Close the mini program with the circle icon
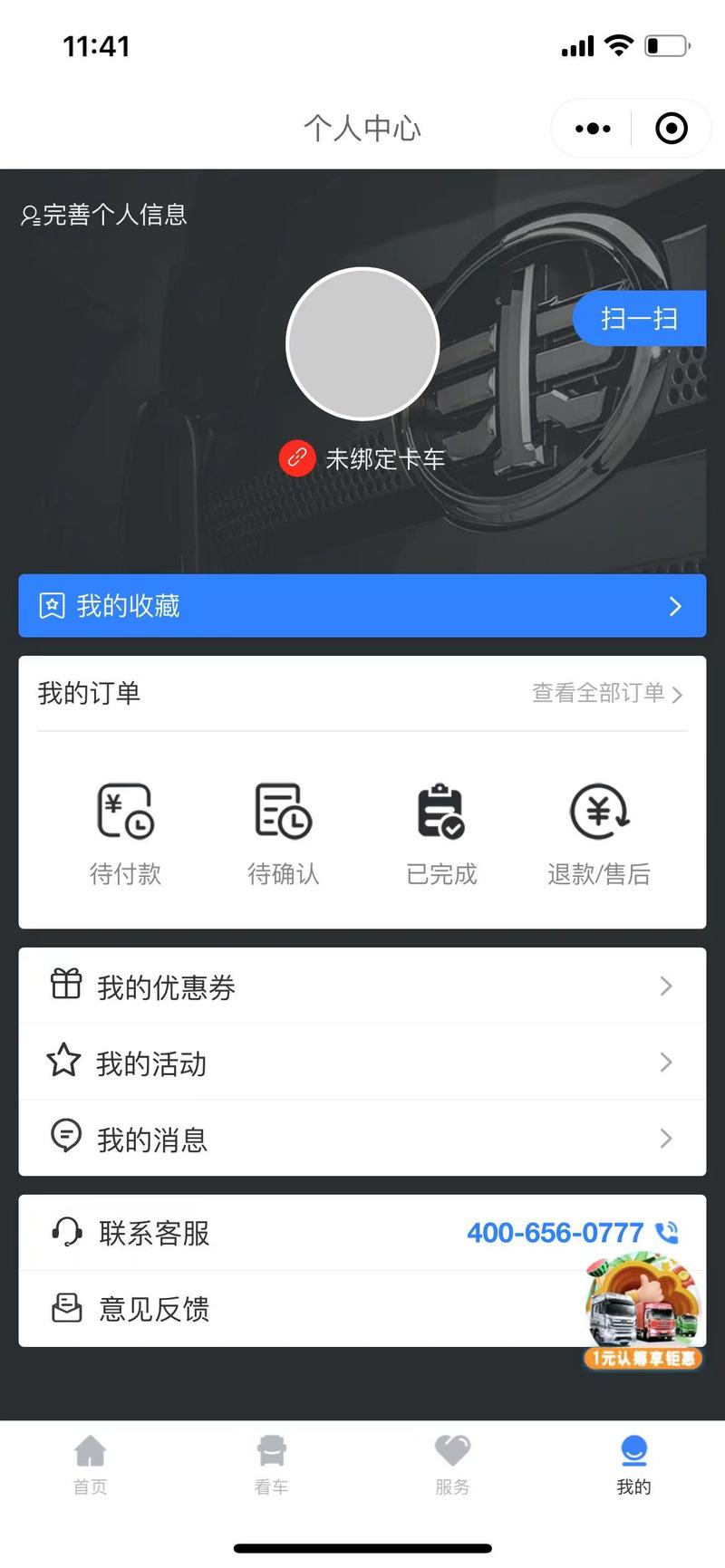 [x=671, y=129]
